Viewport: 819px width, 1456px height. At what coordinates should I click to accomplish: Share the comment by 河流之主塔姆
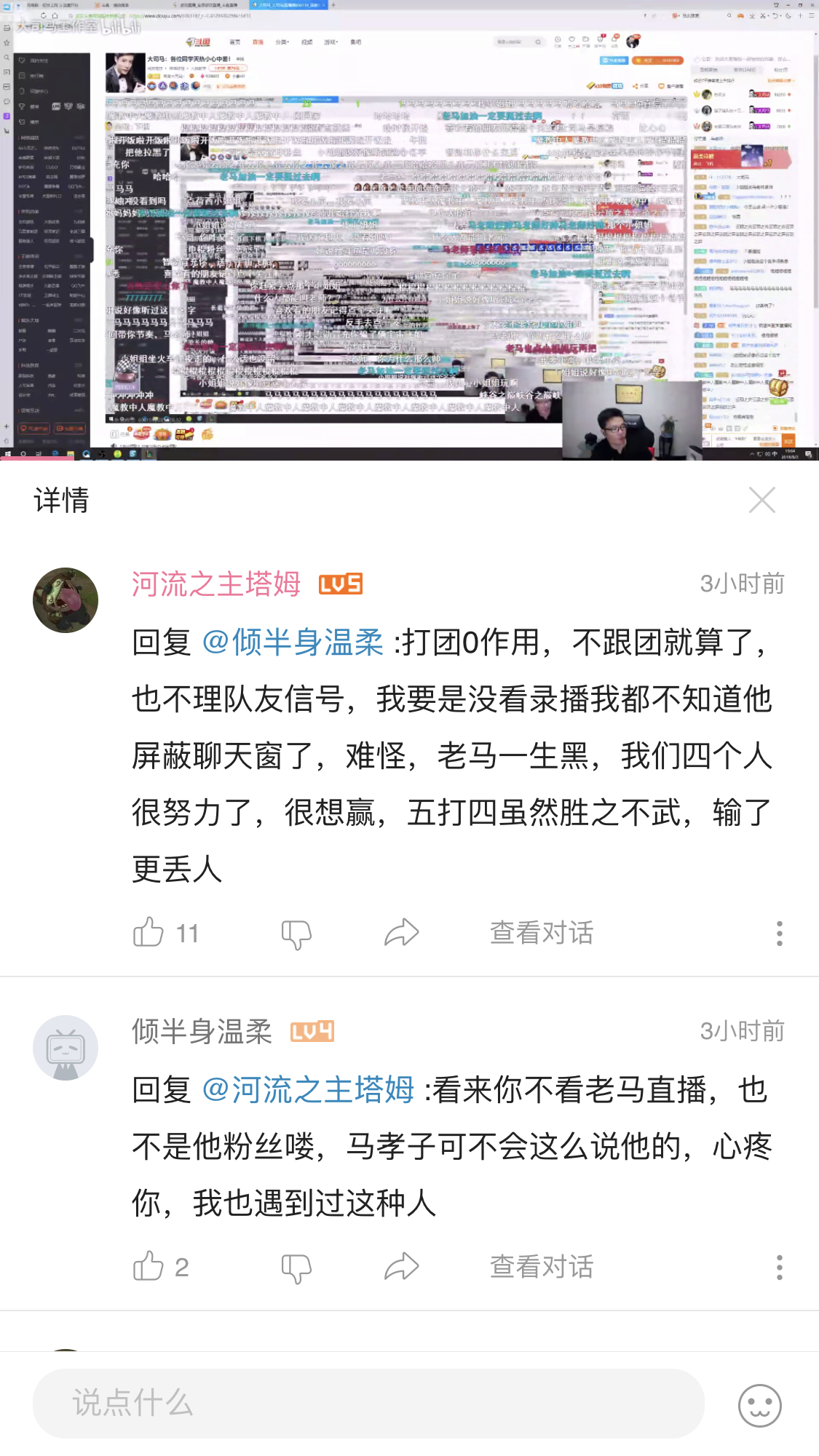402,933
